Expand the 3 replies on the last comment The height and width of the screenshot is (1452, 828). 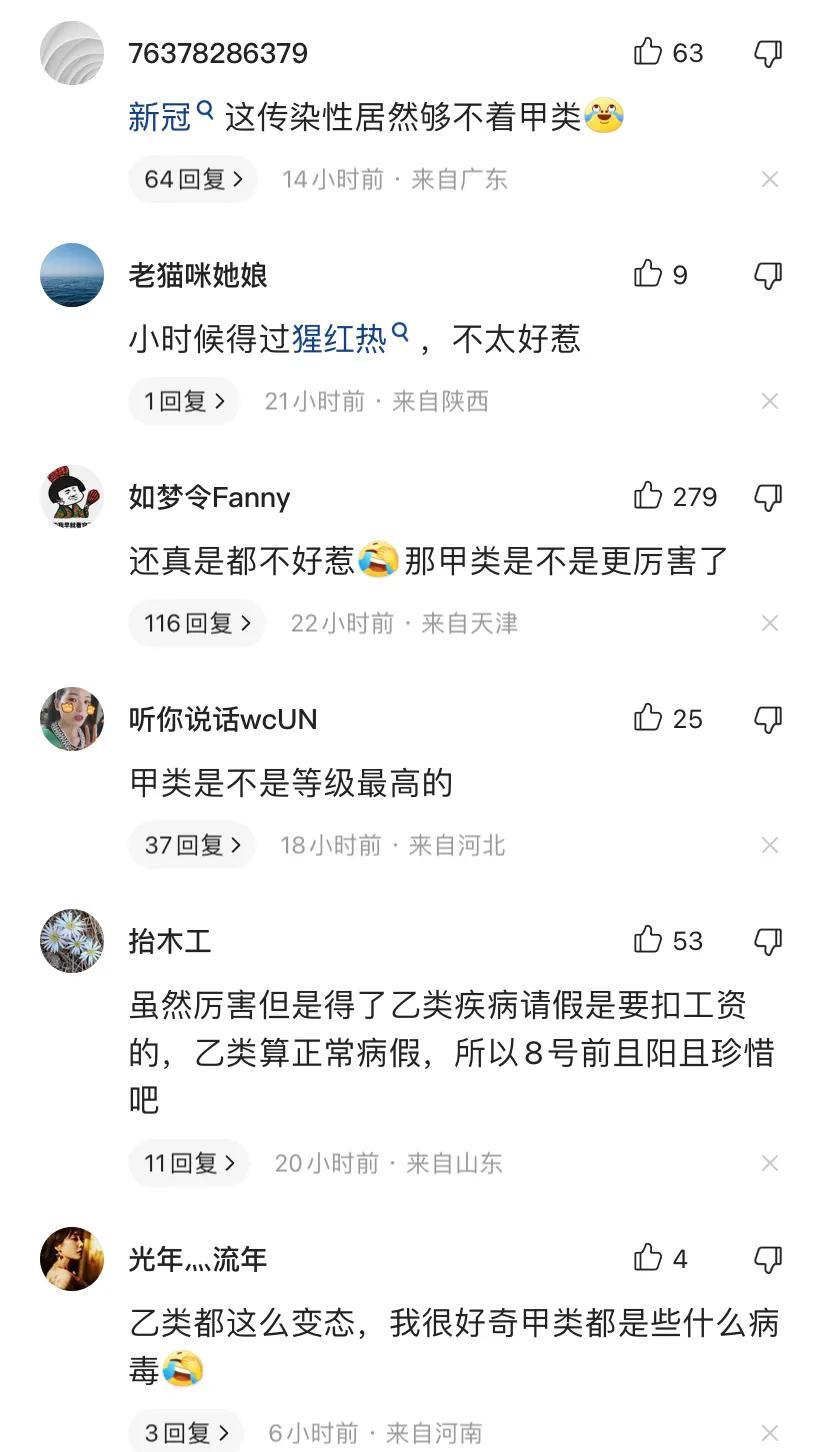tap(184, 1430)
